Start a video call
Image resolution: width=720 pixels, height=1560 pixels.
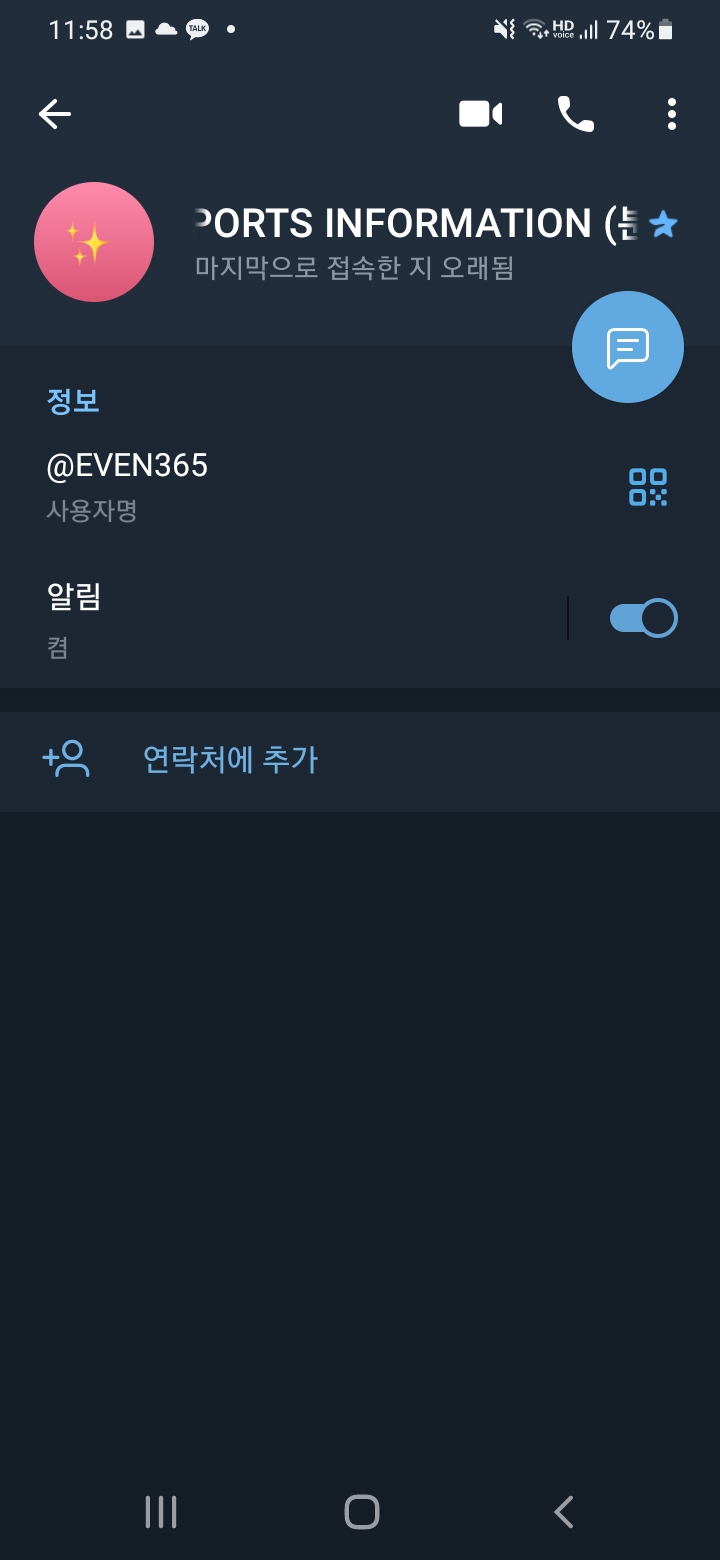[x=480, y=114]
